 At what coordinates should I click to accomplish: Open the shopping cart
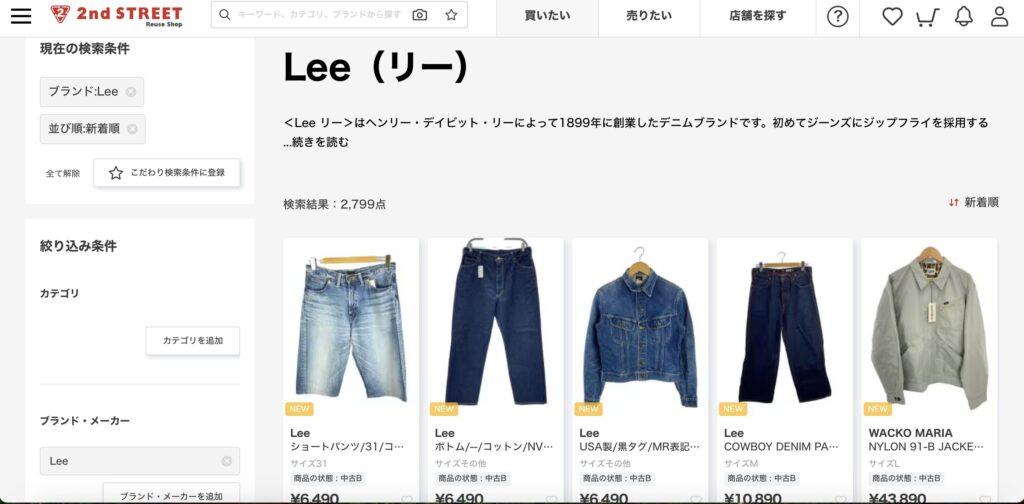click(x=927, y=16)
